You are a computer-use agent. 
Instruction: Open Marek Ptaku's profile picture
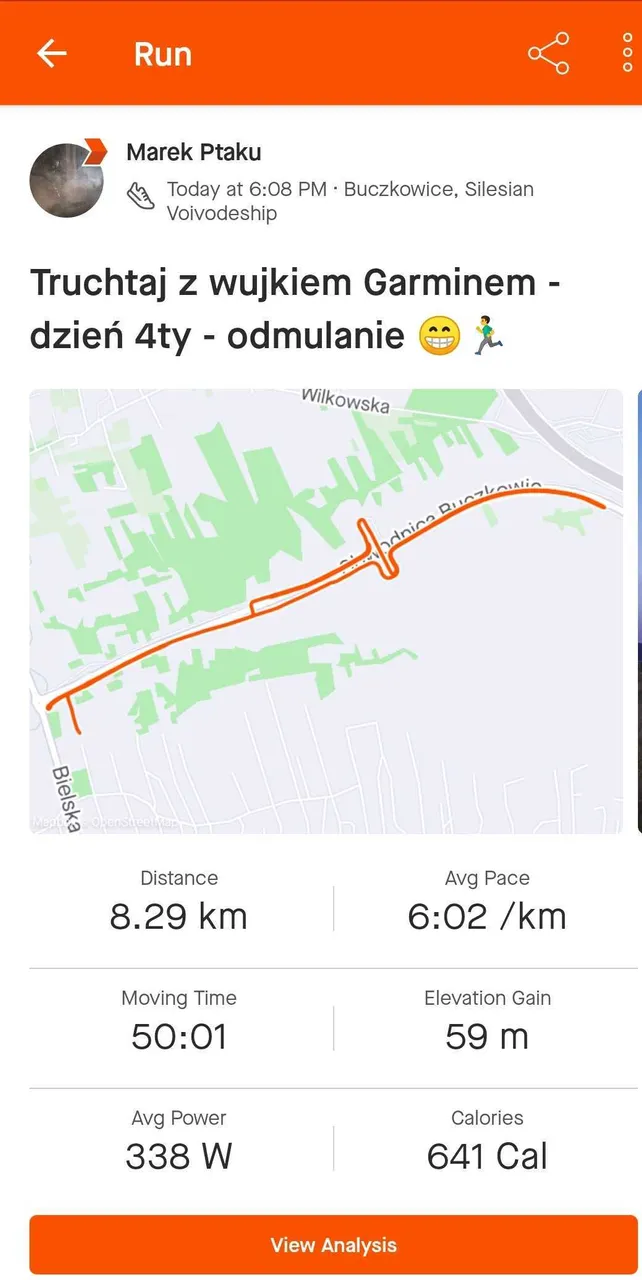(x=66, y=180)
